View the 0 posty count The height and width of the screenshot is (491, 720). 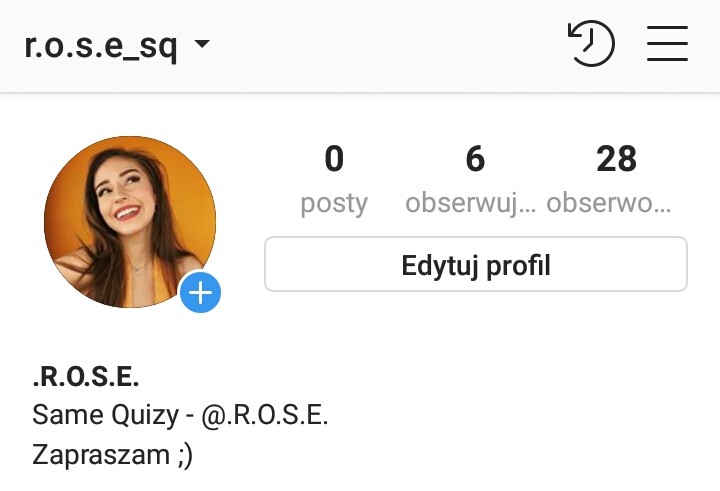pos(334,179)
